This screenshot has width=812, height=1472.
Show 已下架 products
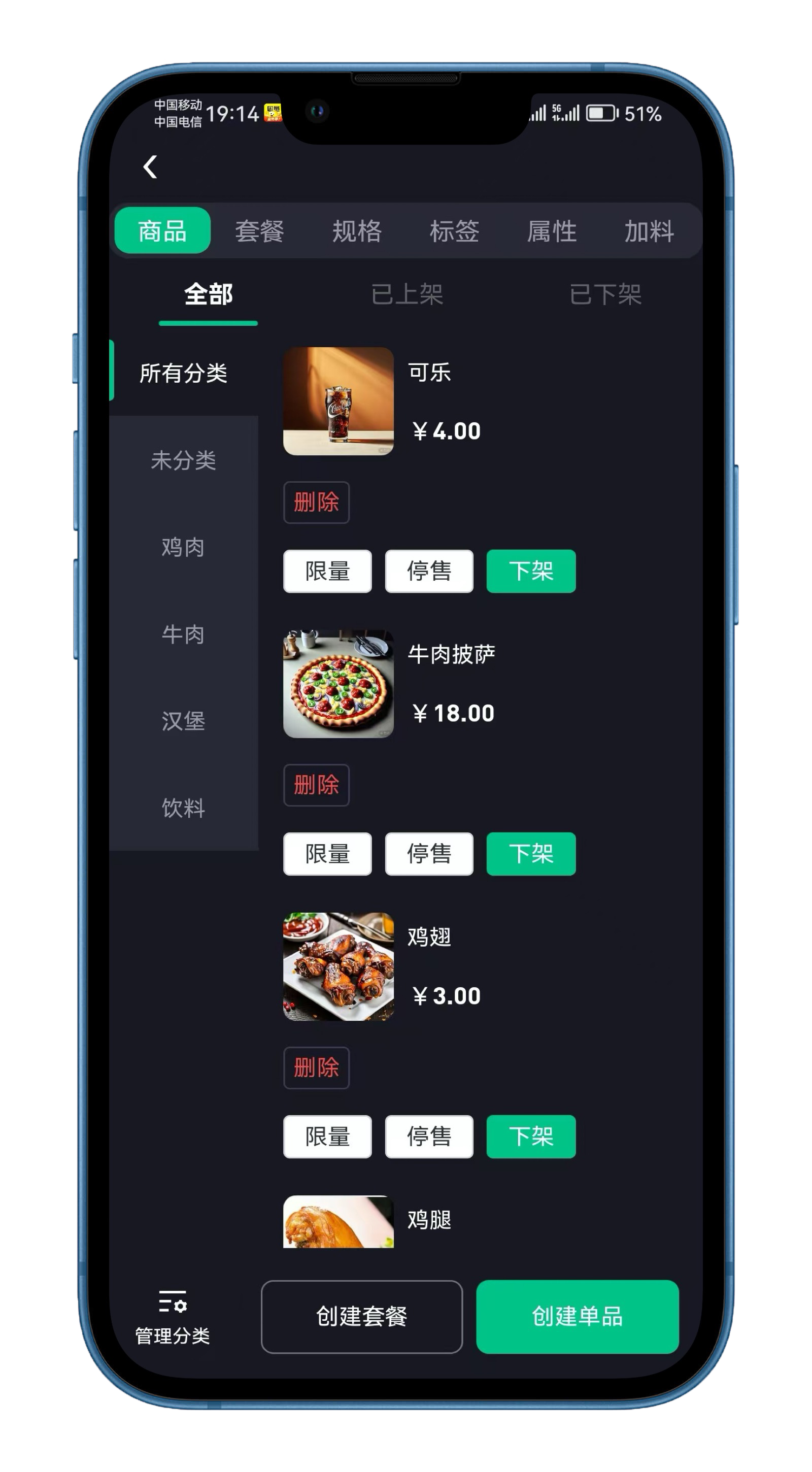(605, 295)
